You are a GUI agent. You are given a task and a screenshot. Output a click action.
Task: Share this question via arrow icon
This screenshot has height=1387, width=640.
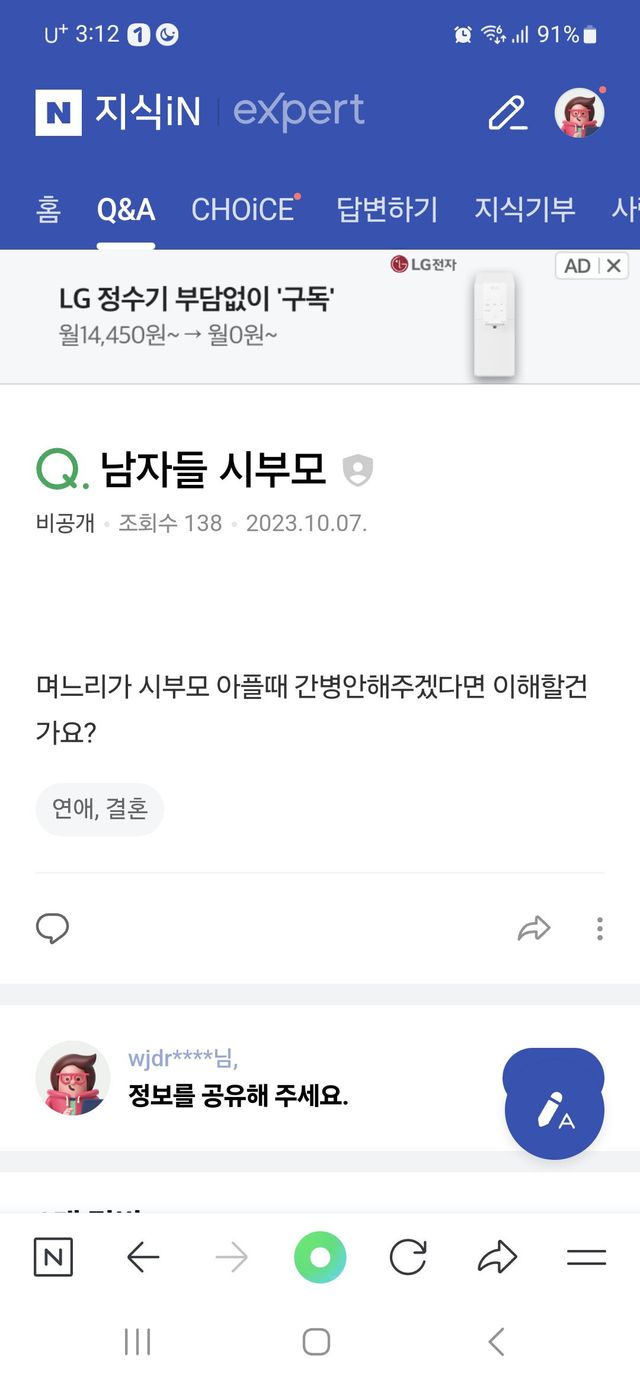534,929
